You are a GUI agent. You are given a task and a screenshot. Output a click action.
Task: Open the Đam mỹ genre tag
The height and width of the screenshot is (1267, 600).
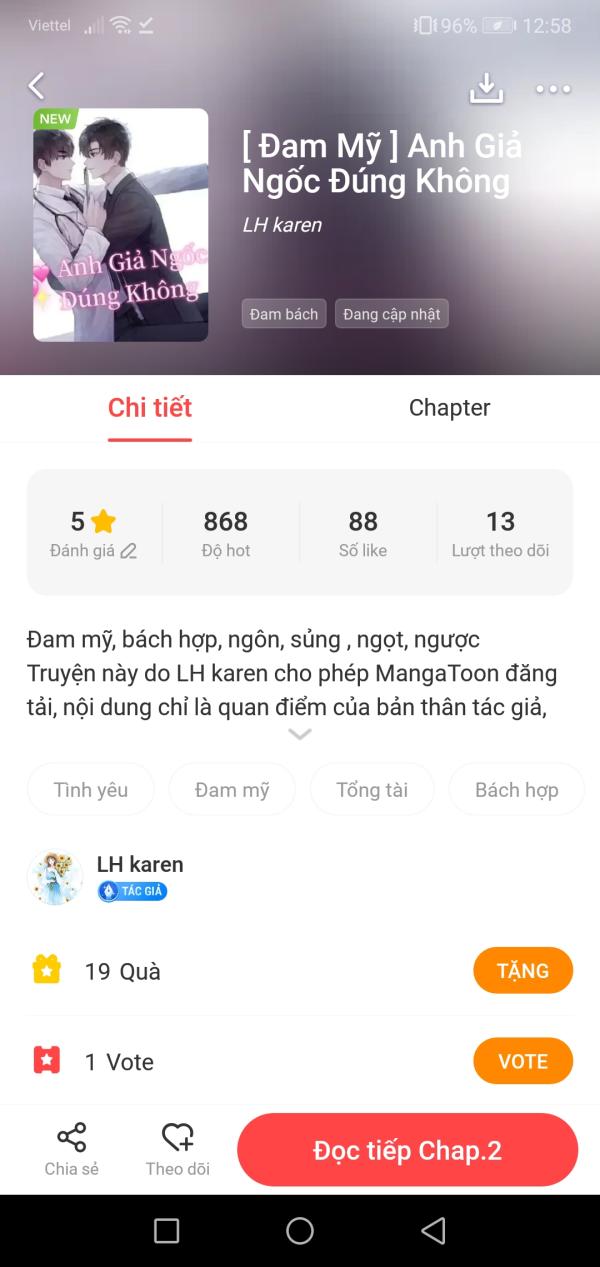coord(232,790)
